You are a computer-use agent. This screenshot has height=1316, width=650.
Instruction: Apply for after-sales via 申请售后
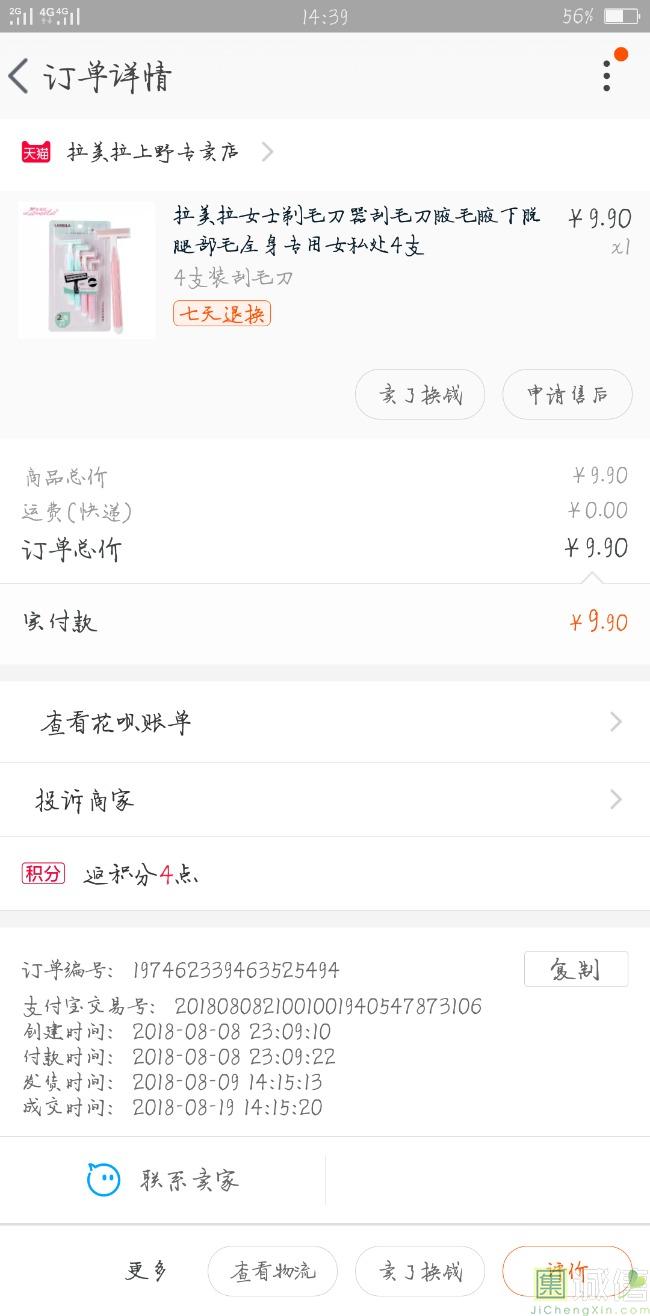(x=567, y=394)
